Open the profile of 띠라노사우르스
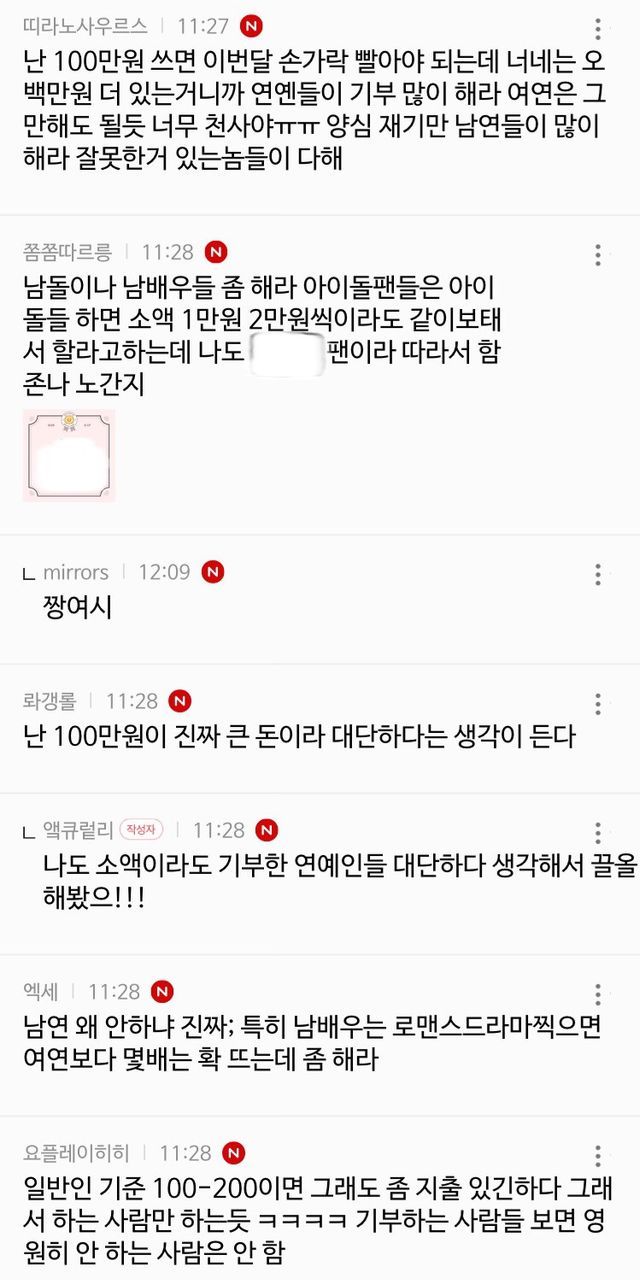The height and width of the screenshot is (1280, 640). (85, 26)
